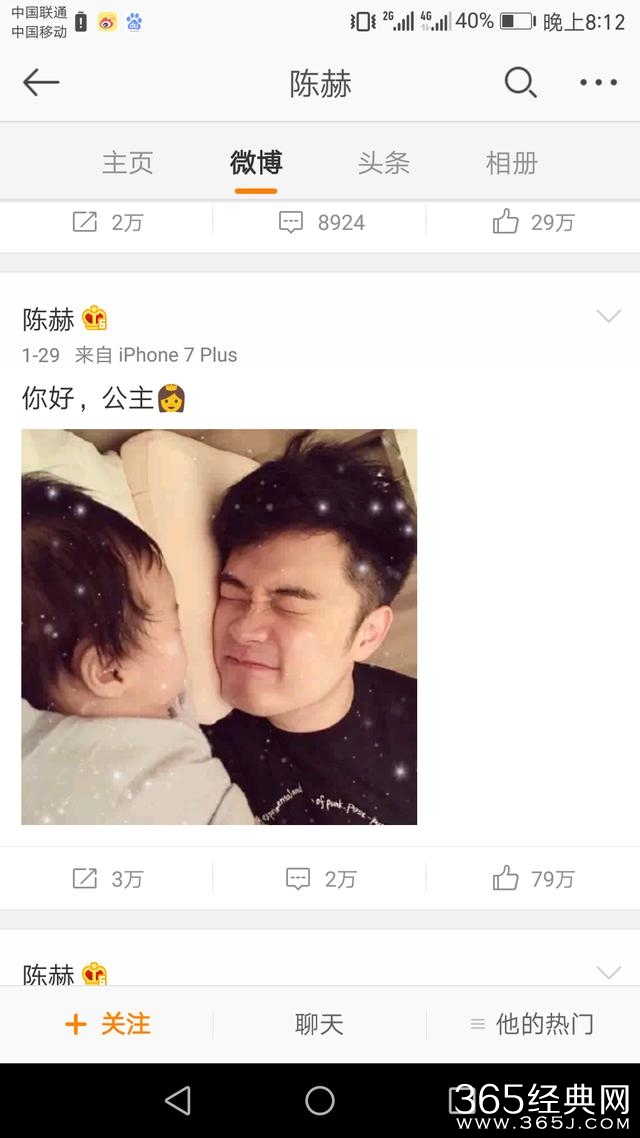Open the photo in the 你好，公主 post
Viewport: 640px width, 1138px height.
click(x=219, y=627)
